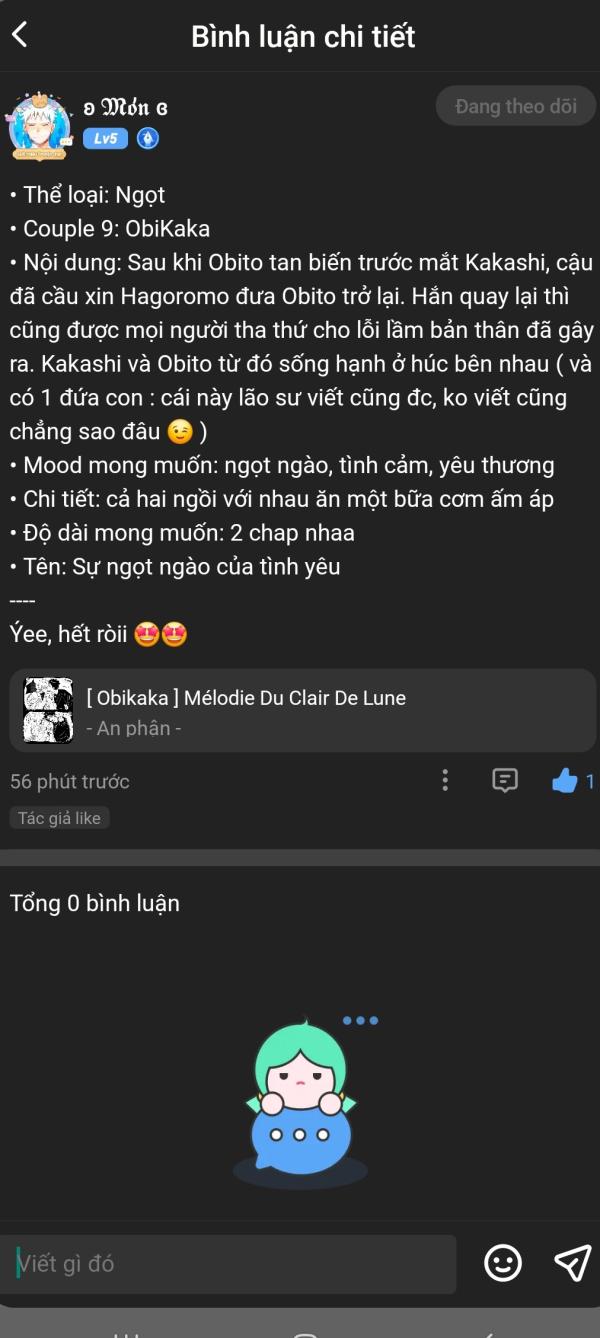Image resolution: width=600 pixels, height=1338 pixels.
Task: Tap the Đang theo dõi follow button
Action: (x=516, y=106)
